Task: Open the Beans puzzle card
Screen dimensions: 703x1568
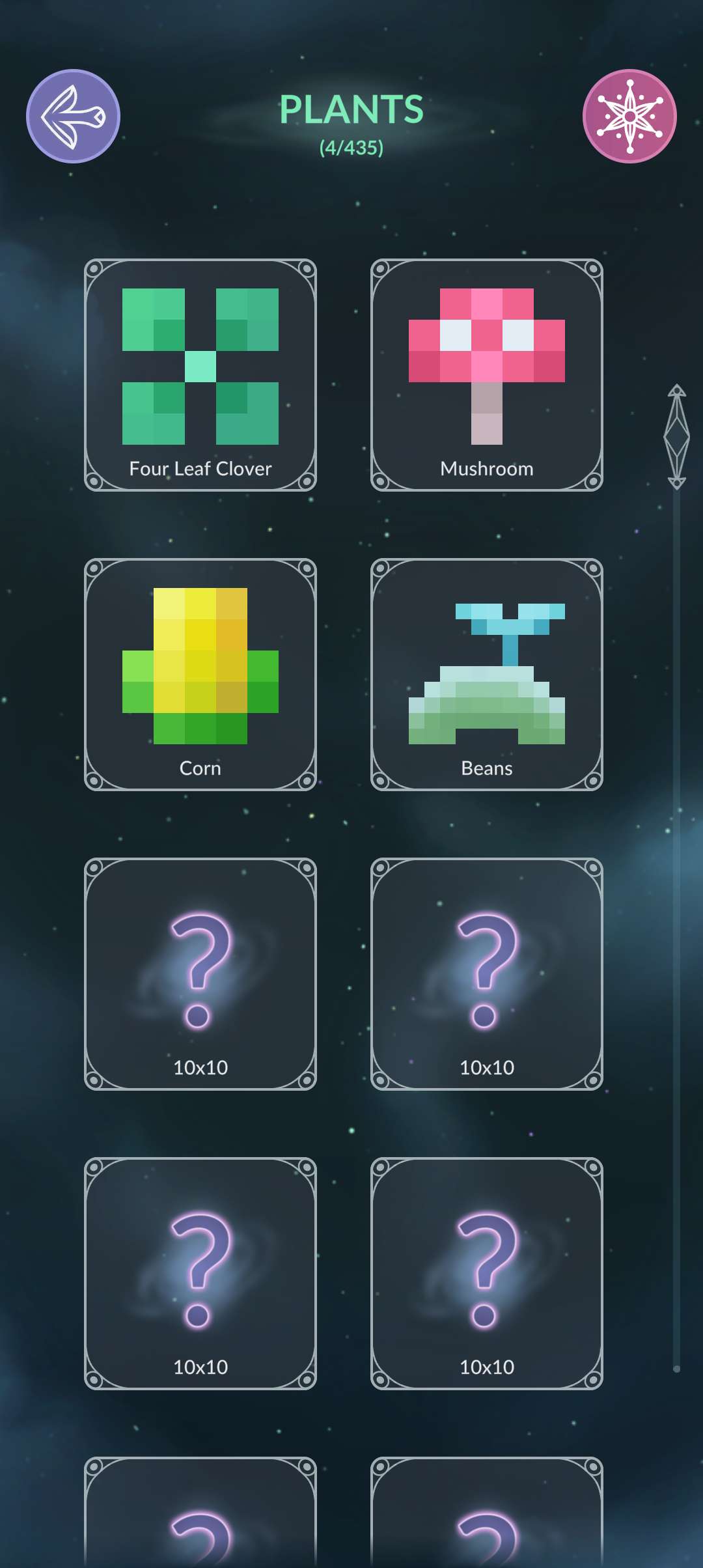Action: coord(487,675)
